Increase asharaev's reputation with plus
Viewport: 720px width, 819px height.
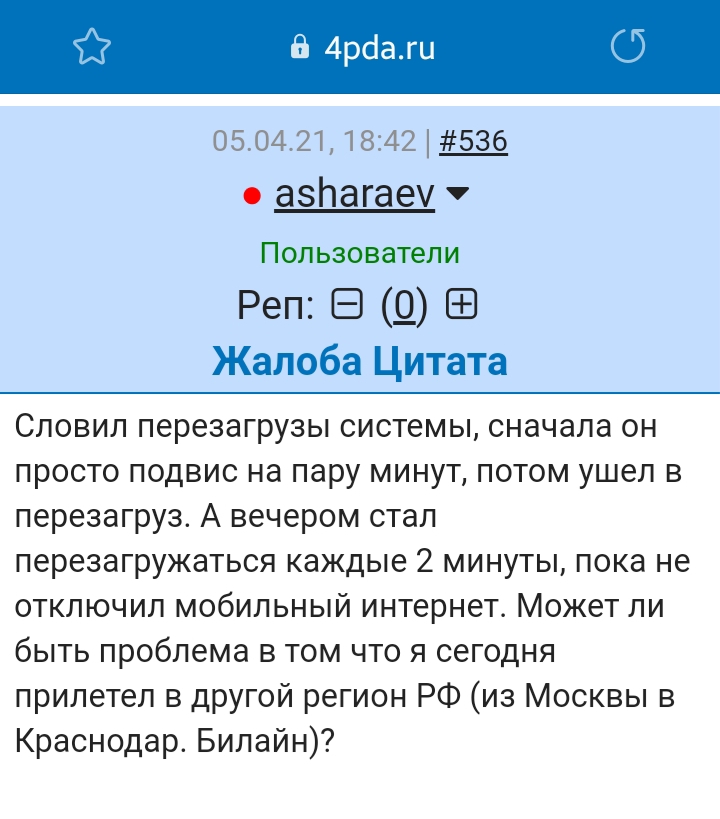461,304
